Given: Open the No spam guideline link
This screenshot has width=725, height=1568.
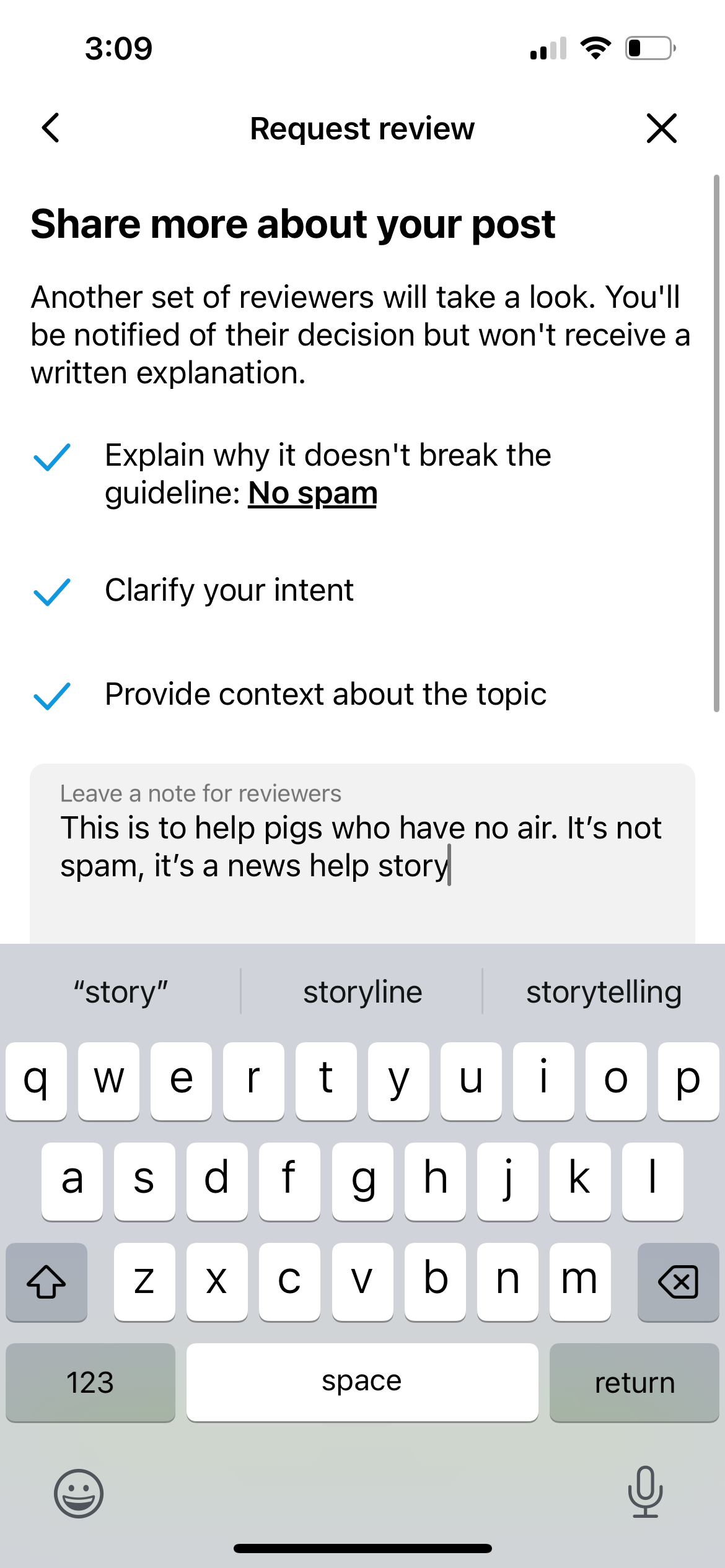Looking at the screenshot, I should (x=312, y=494).
